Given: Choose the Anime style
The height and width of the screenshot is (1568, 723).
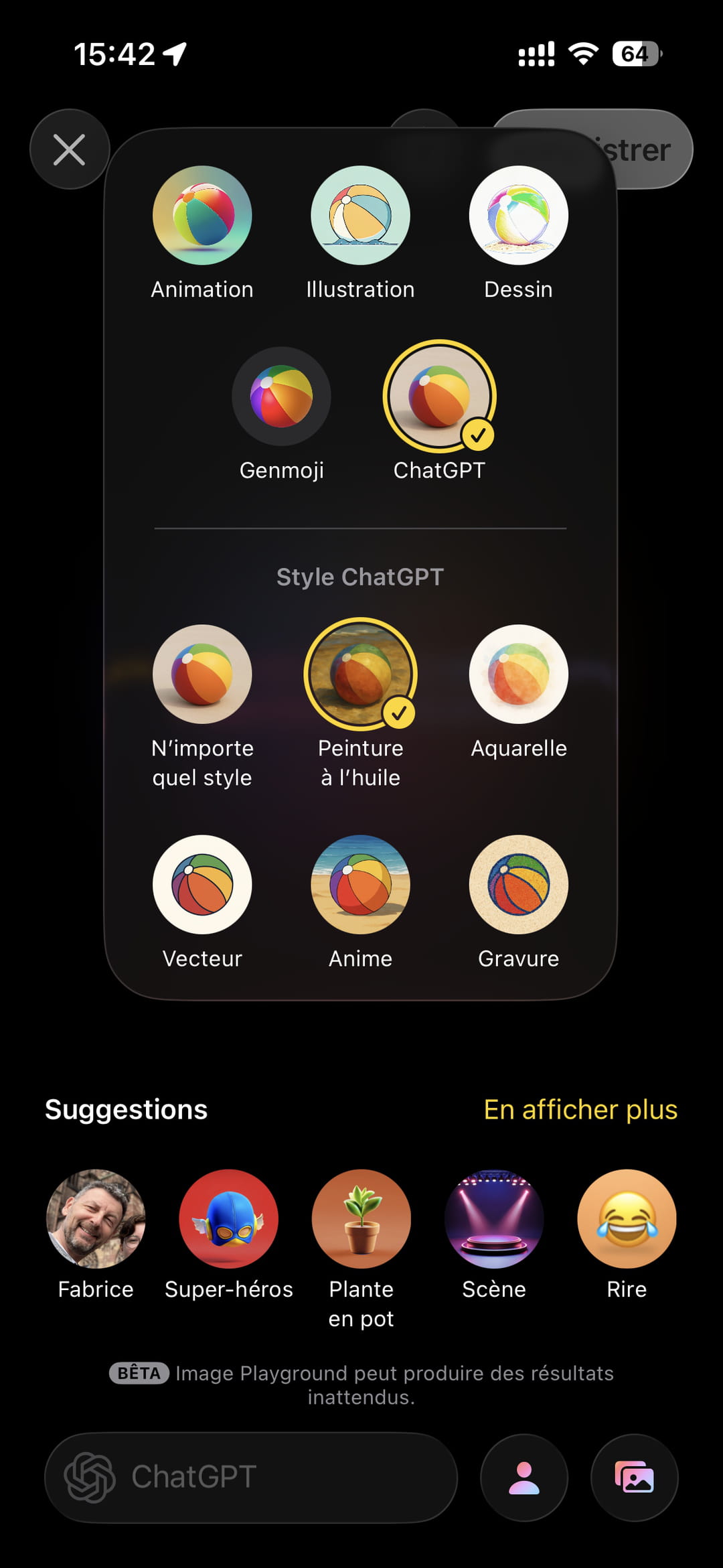Looking at the screenshot, I should pyautogui.click(x=360, y=885).
